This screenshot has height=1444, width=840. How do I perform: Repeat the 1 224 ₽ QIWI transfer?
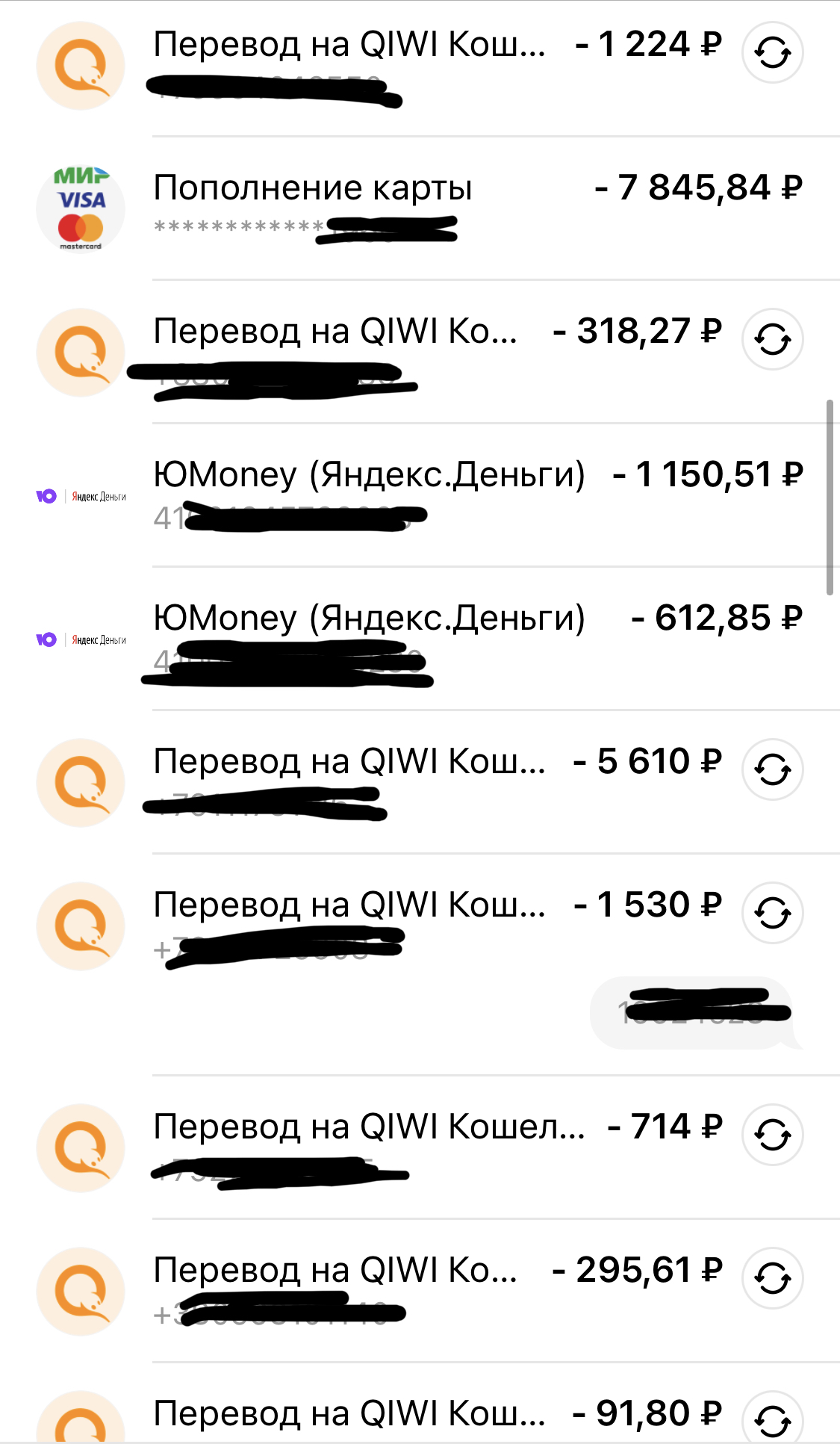point(772,52)
